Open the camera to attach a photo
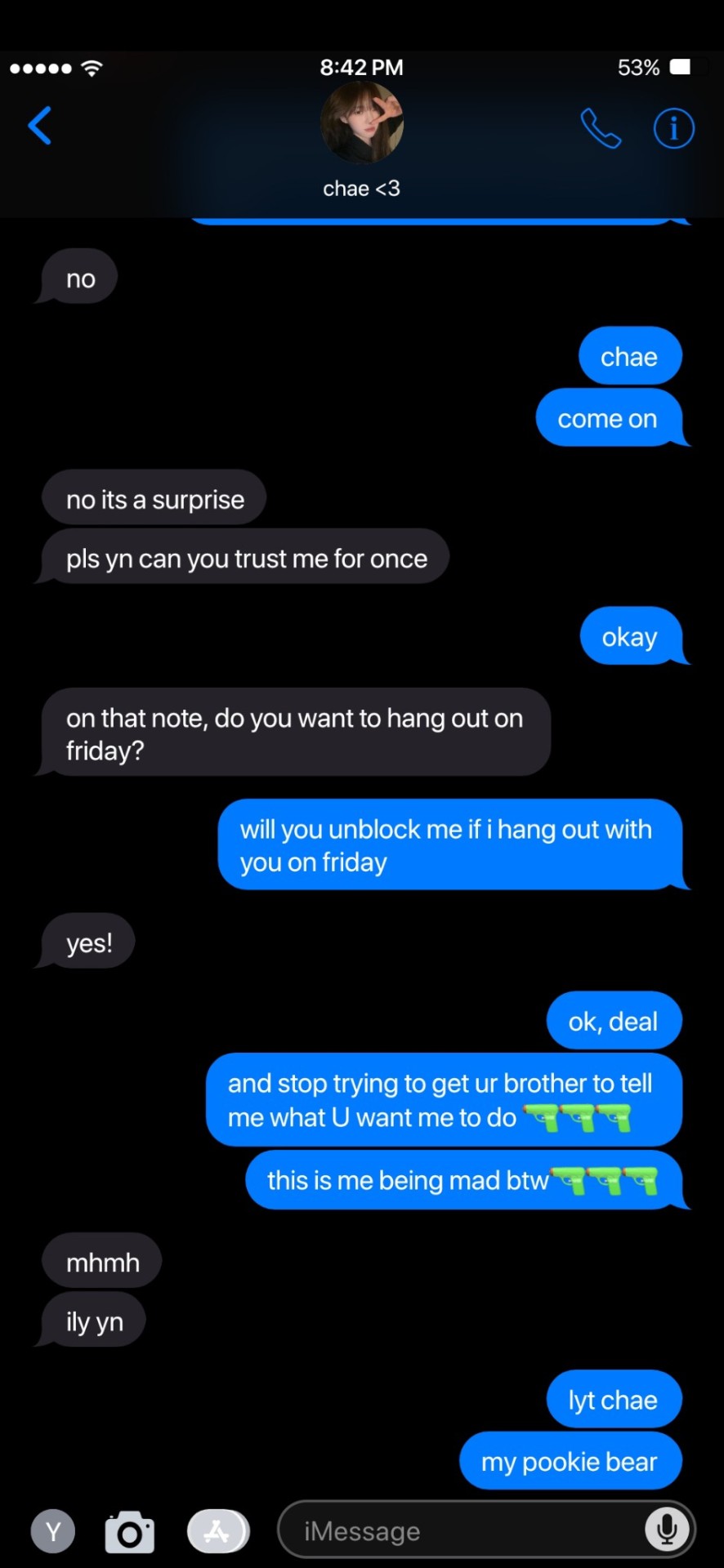 130,1531
